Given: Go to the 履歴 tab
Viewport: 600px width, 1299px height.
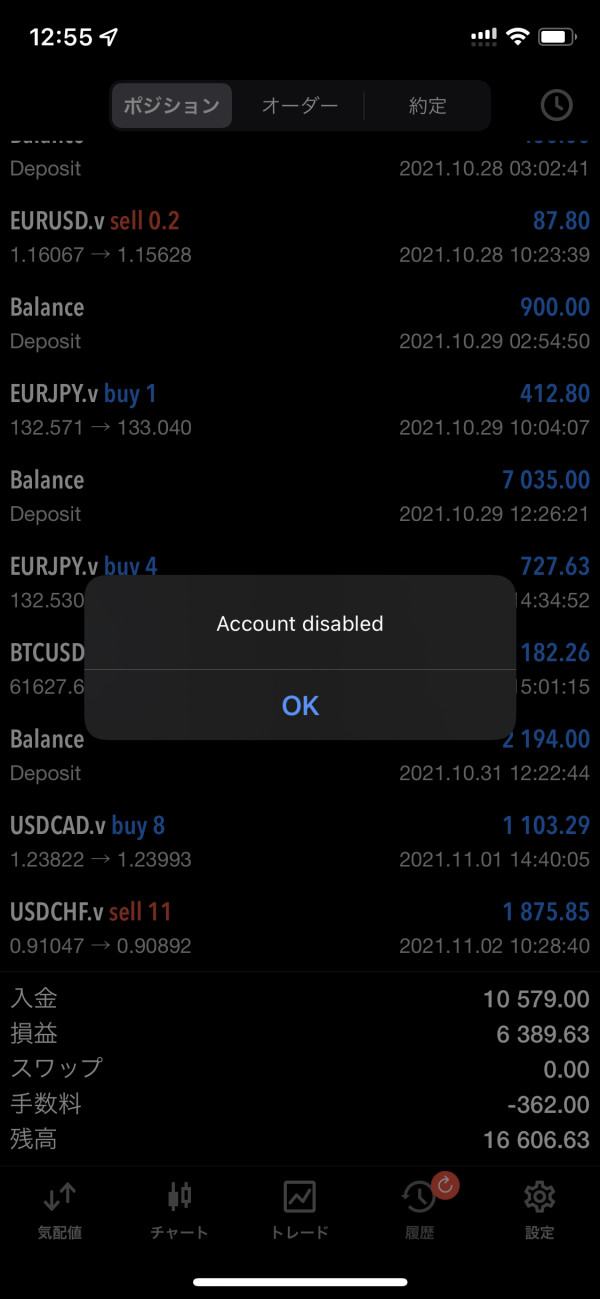Looking at the screenshot, I should click(x=419, y=1208).
